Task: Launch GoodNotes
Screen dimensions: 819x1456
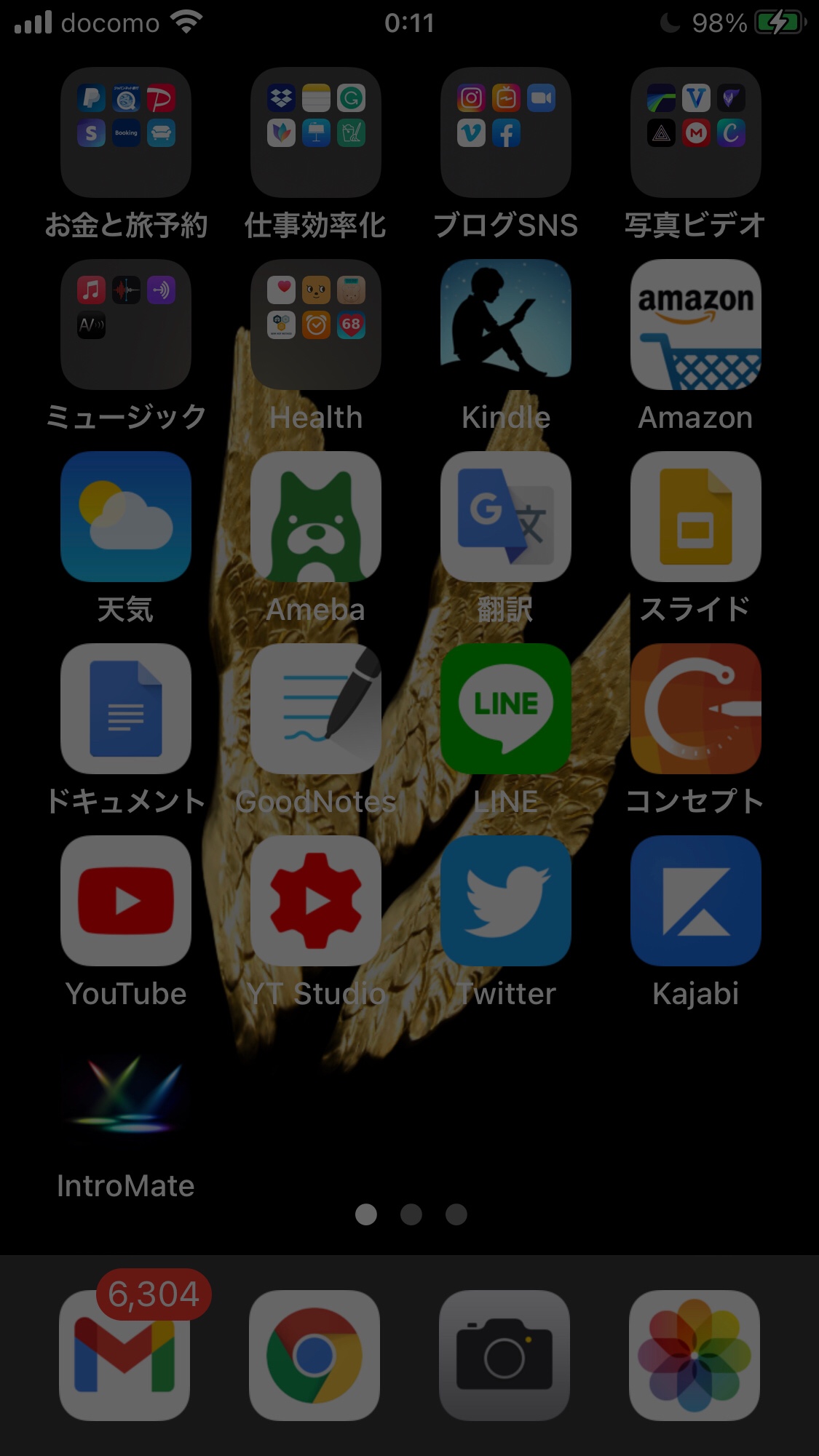Action: click(x=316, y=709)
